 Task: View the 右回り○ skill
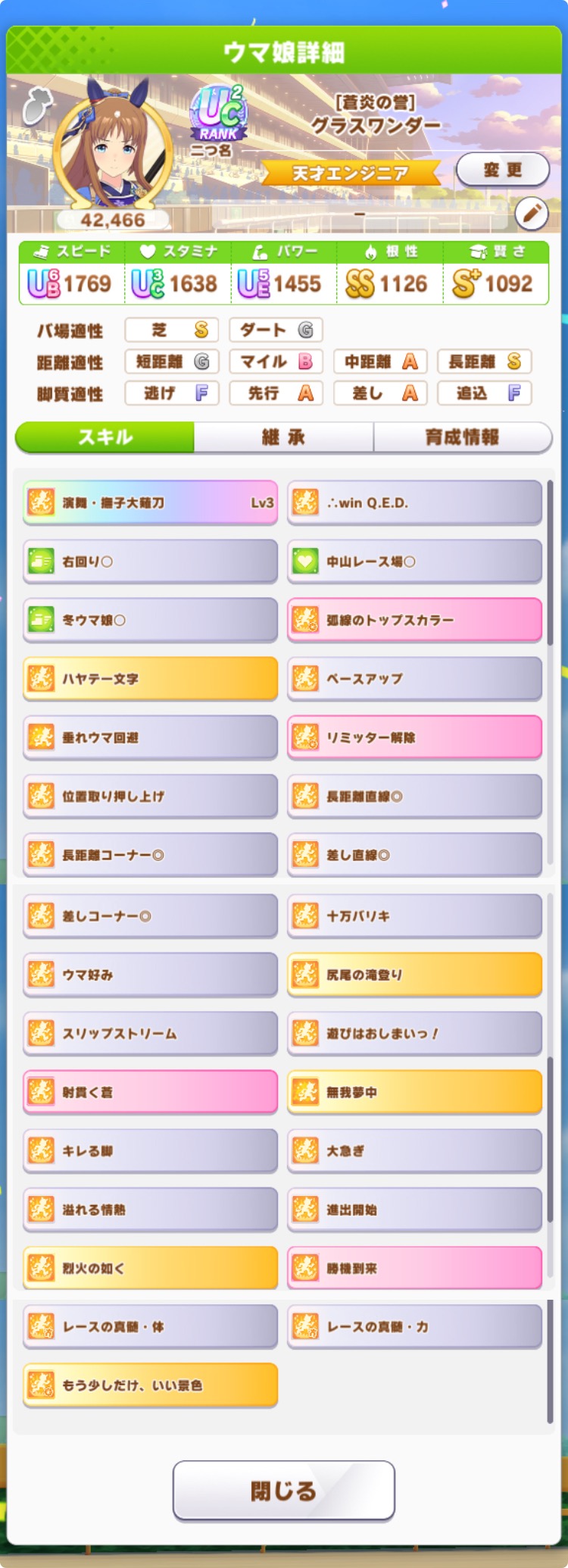(x=150, y=562)
